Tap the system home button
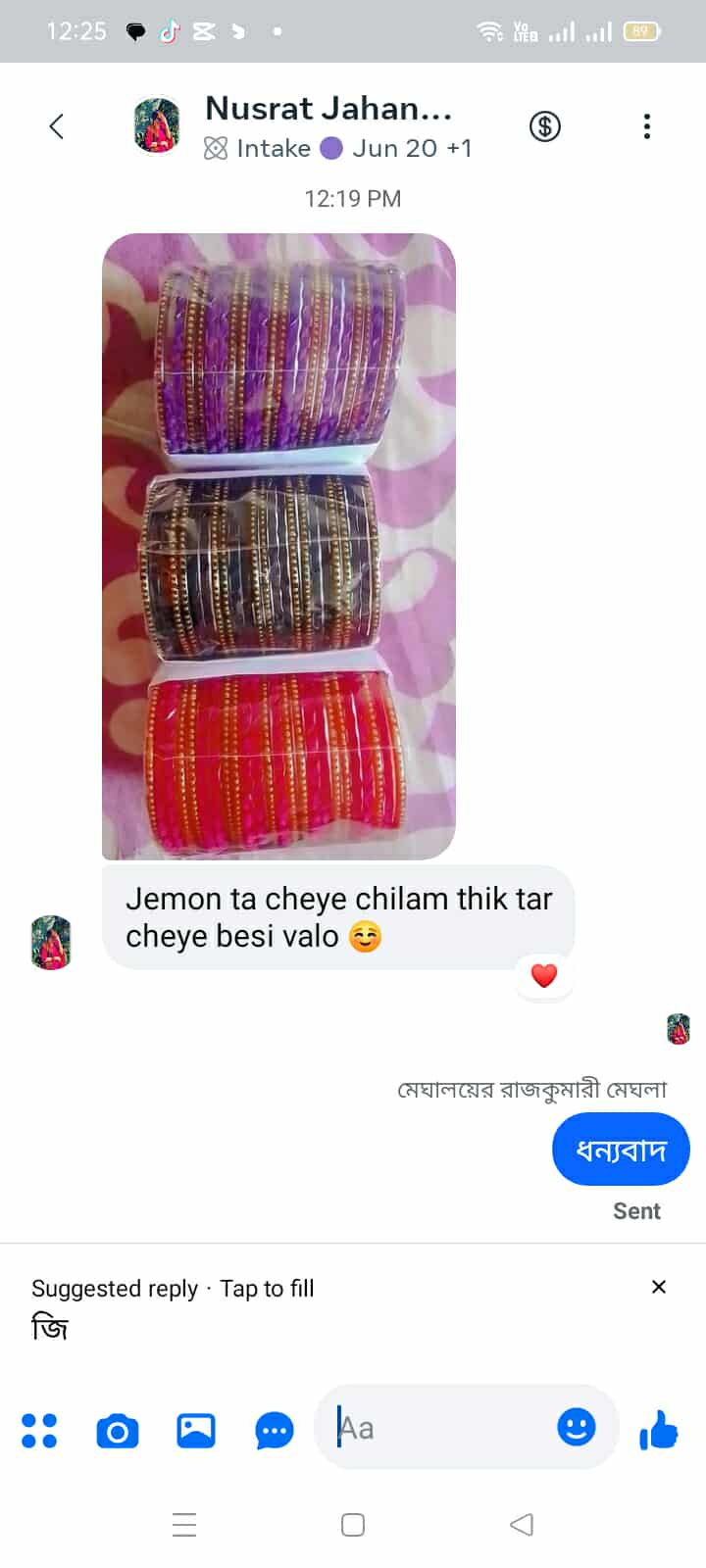This screenshot has width=706, height=1568. pos(353,1525)
